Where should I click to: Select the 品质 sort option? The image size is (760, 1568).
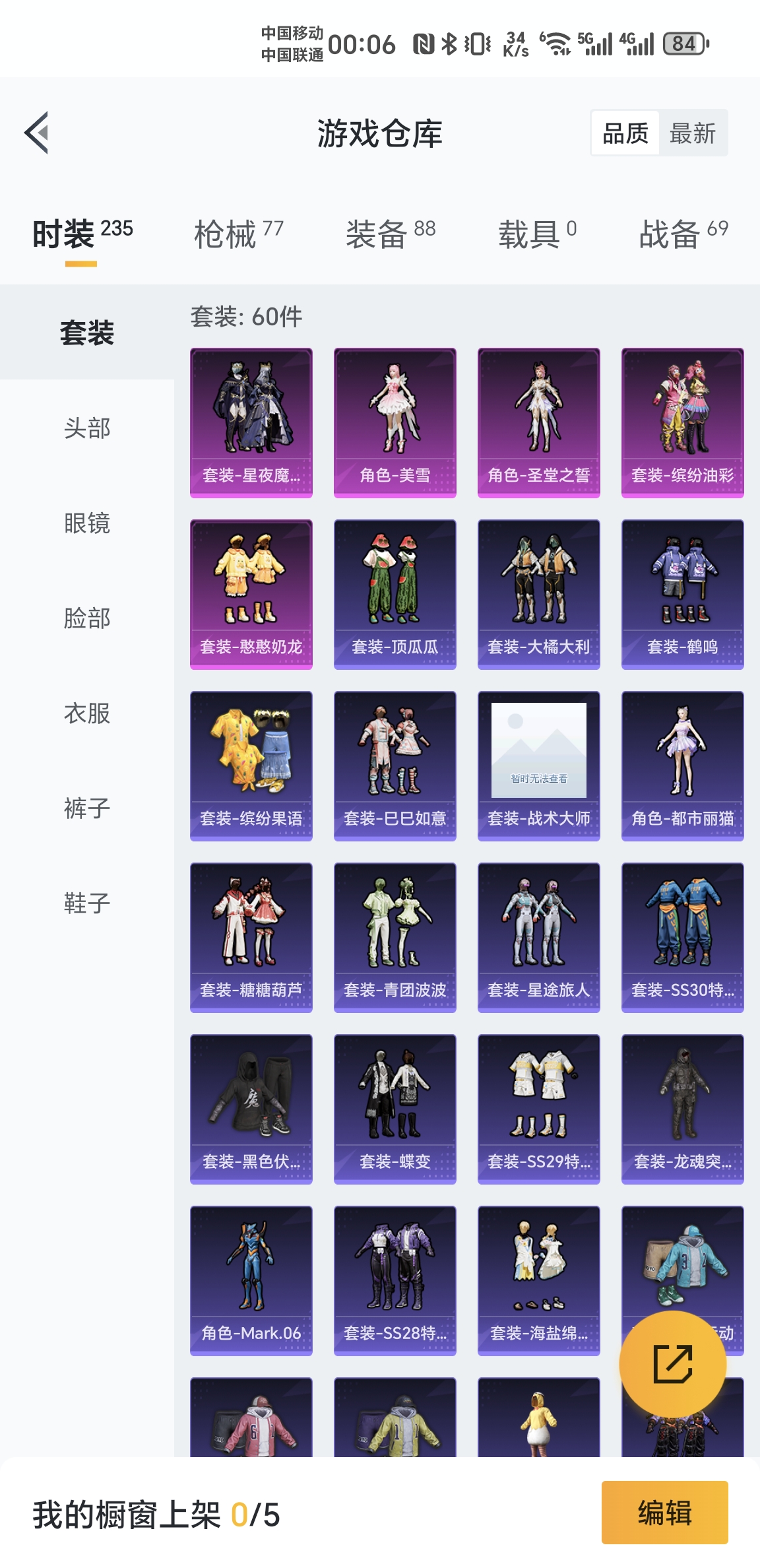(x=625, y=133)
